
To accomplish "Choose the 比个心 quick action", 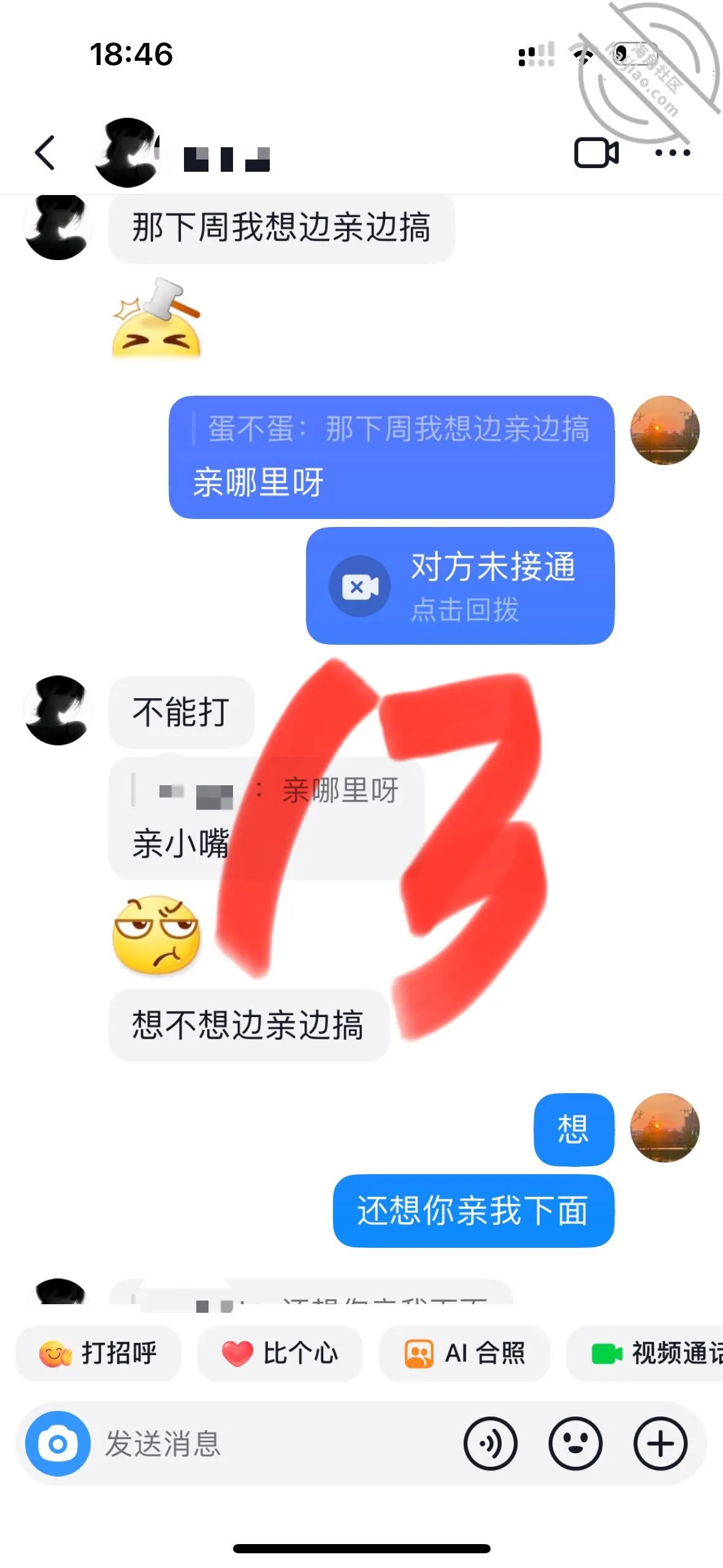I will (280, 1353).
